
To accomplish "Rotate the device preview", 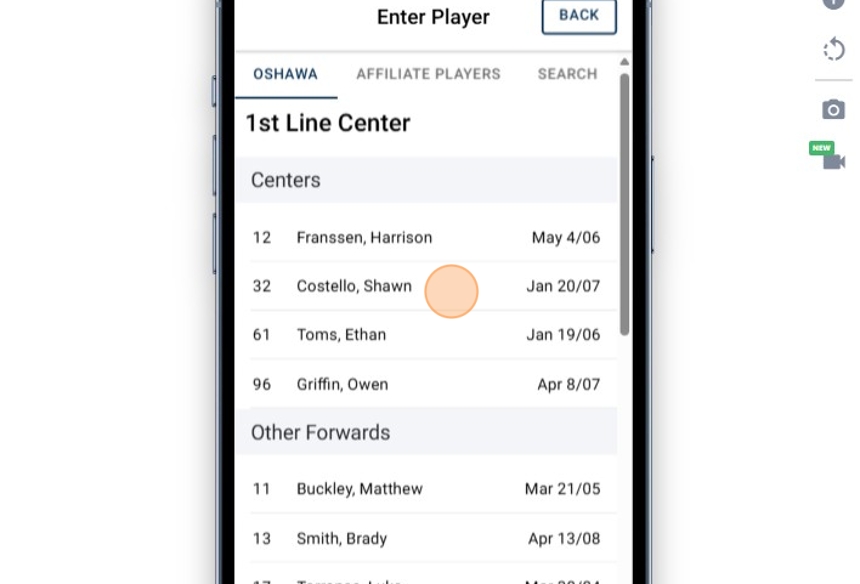I will (833, 49).
